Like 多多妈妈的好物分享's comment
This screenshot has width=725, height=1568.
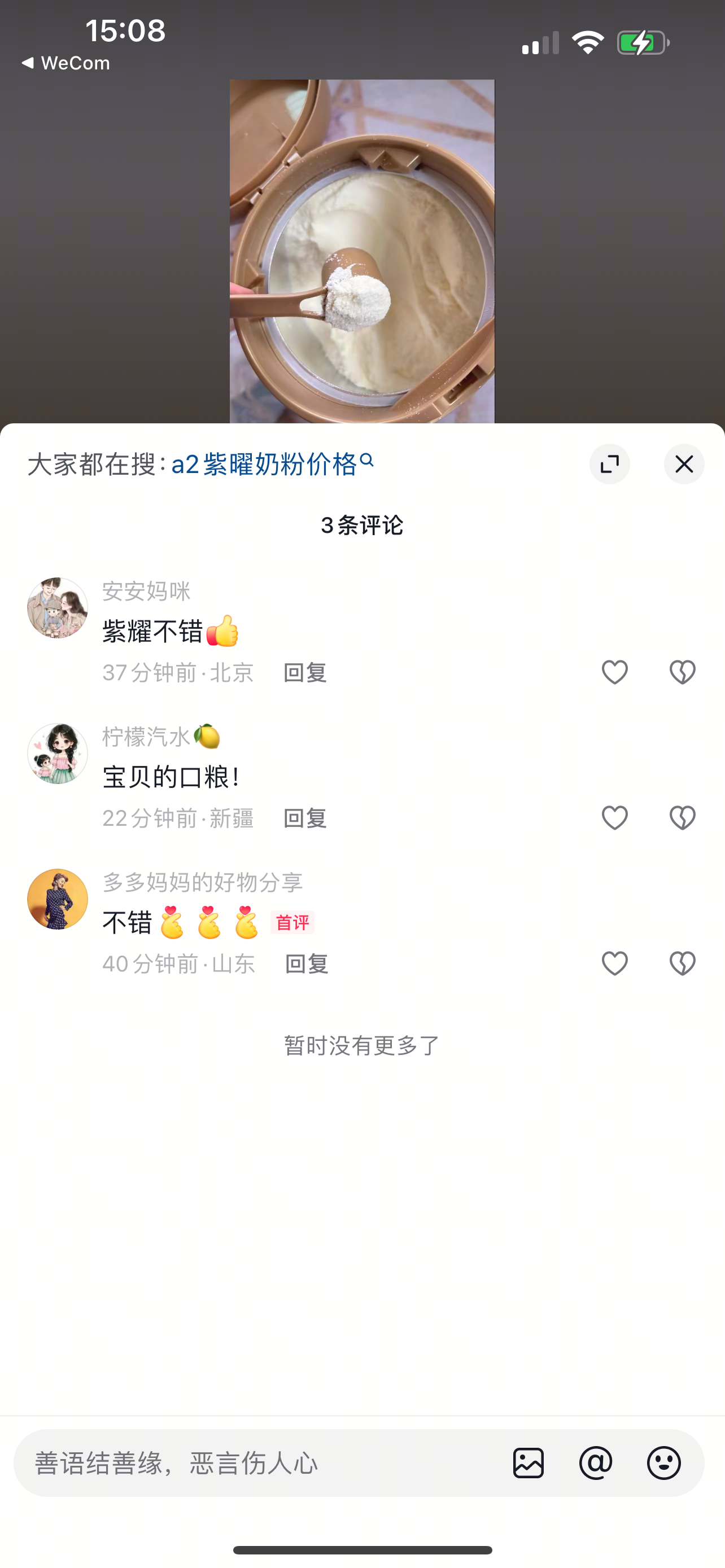click(x=615, y=963)
